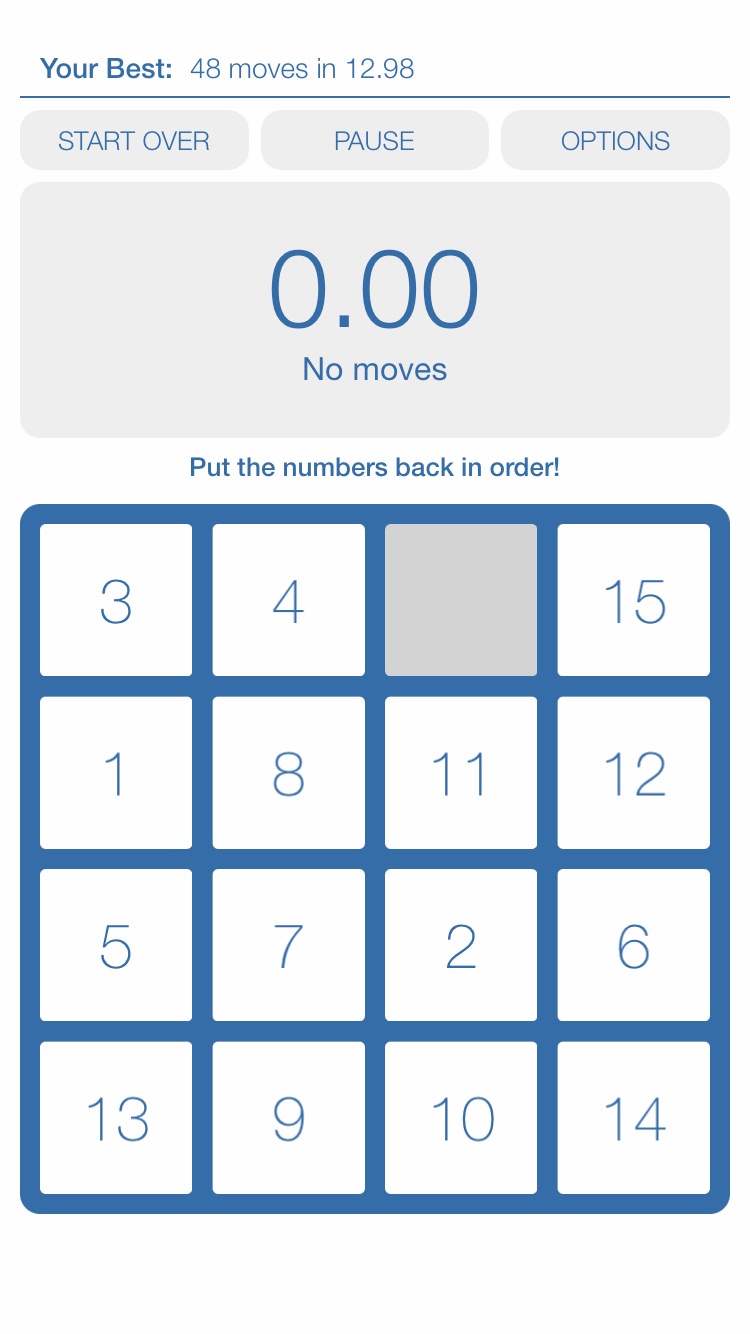The width and height of the screenshot is (750, 1334).
Task: Tap tile number 10
Action: (460, 1118)
